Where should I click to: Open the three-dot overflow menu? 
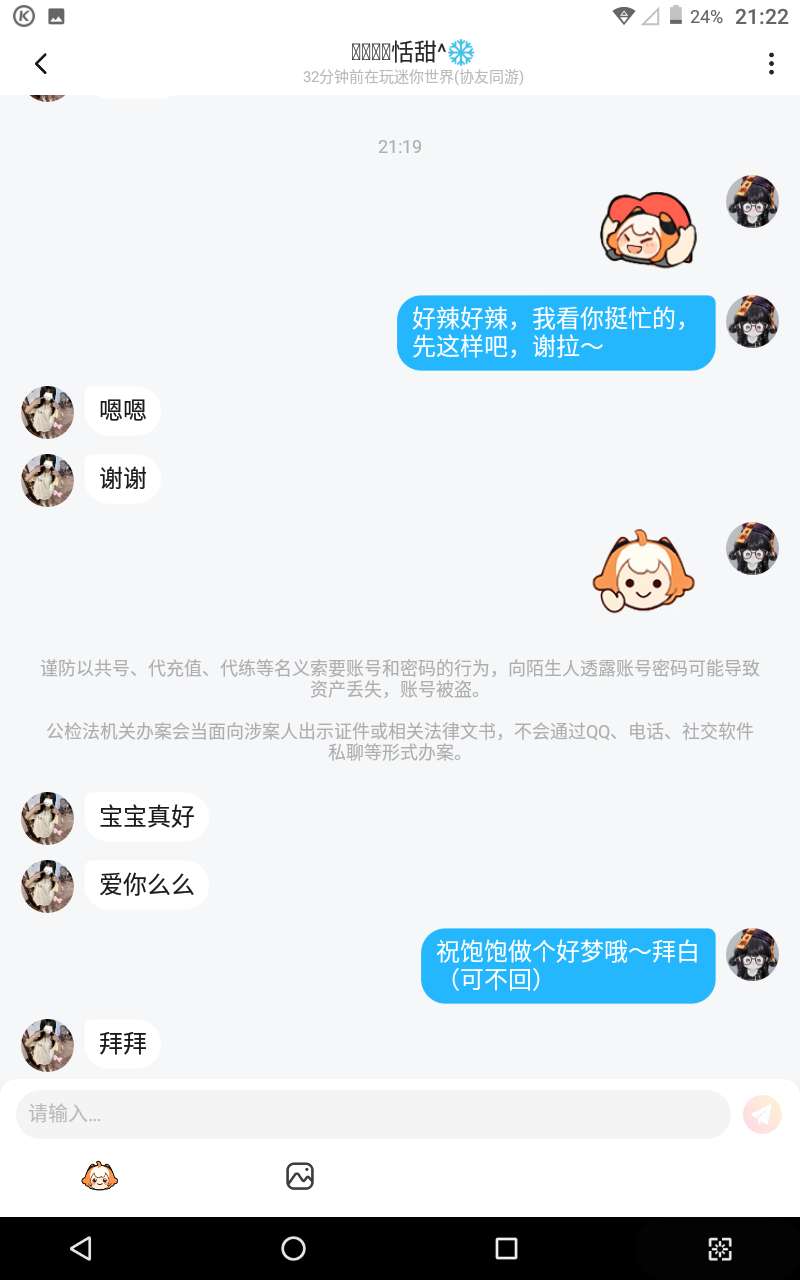[x=770, y=64]
